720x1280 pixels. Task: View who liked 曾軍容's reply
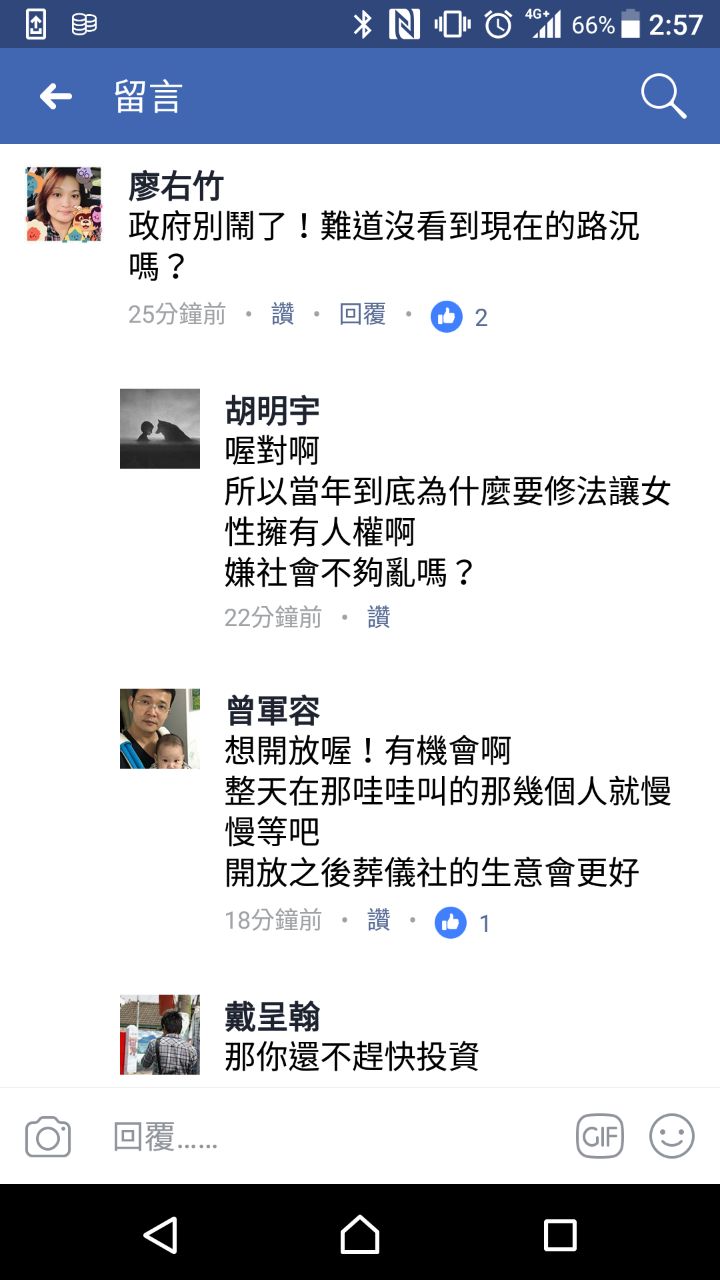464,923
